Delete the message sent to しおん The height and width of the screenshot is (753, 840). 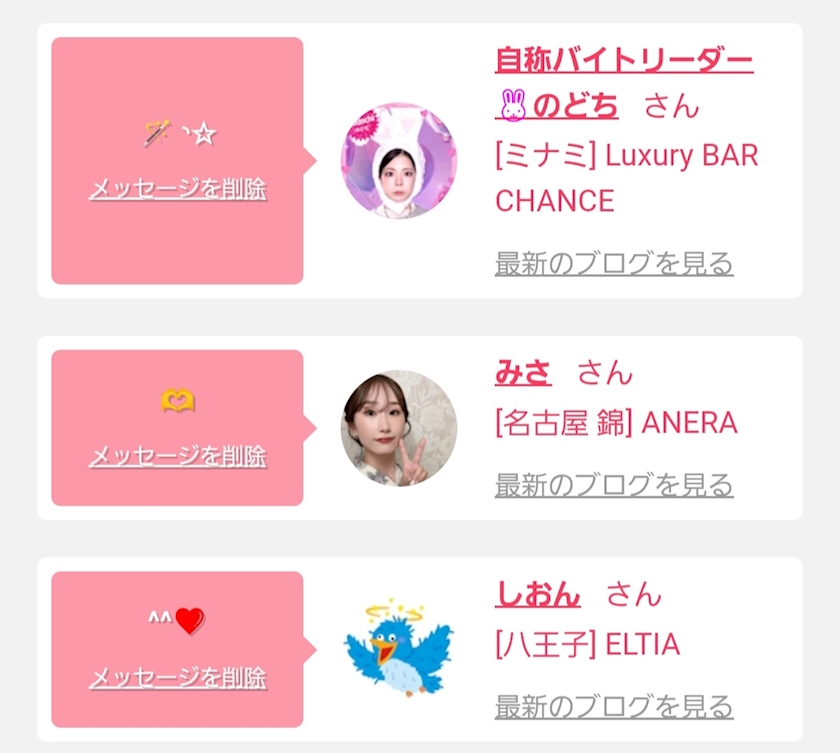[x=178, y=678]
